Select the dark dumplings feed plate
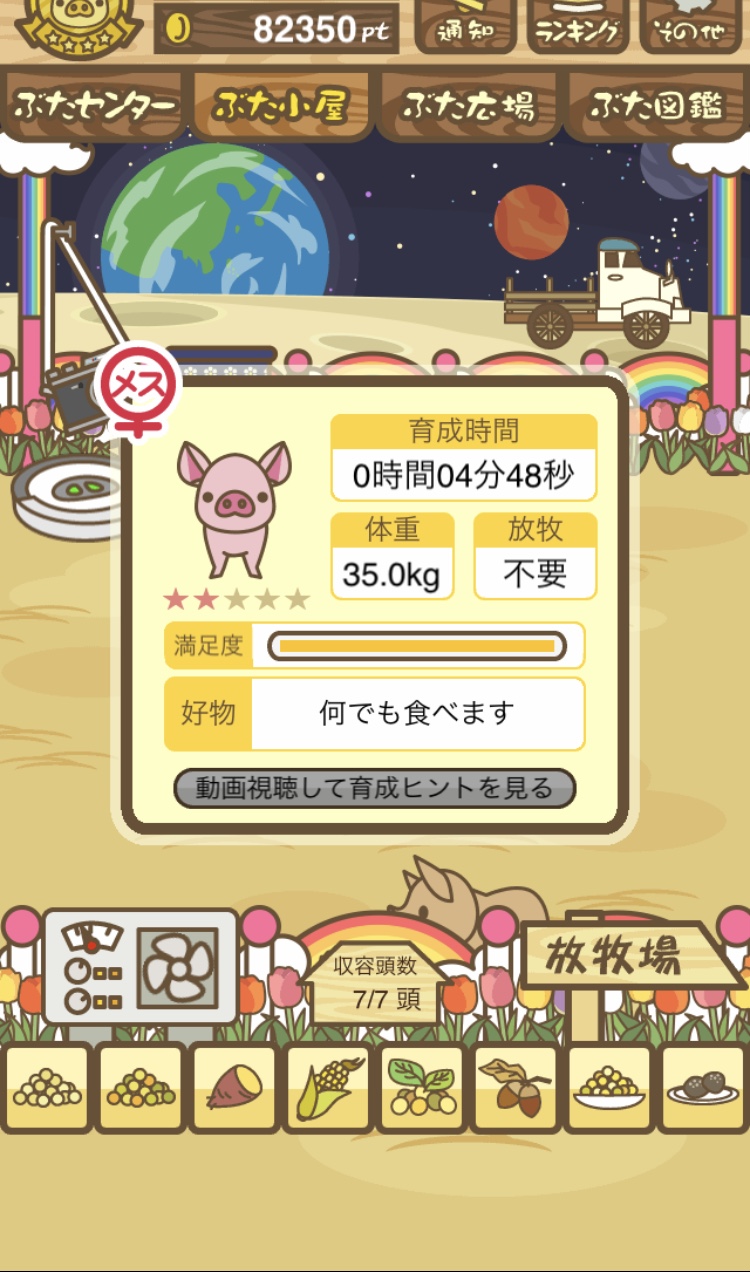750x1272 pixels. pyautogui.click(x=703, y=1088)
